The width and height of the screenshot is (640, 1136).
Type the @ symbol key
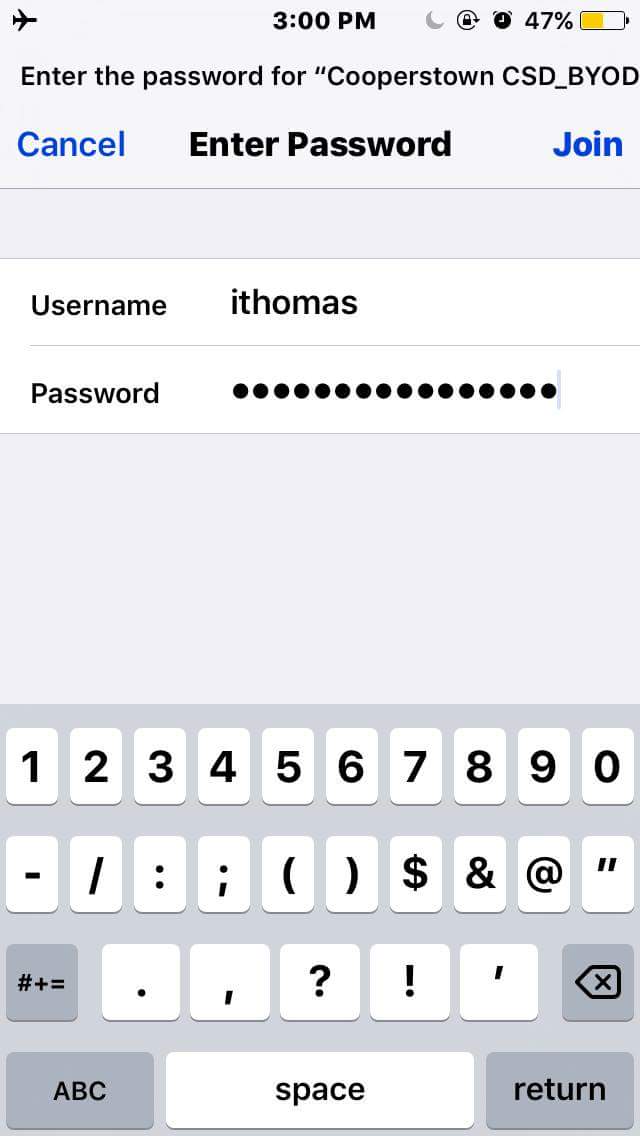coord(544,874)
